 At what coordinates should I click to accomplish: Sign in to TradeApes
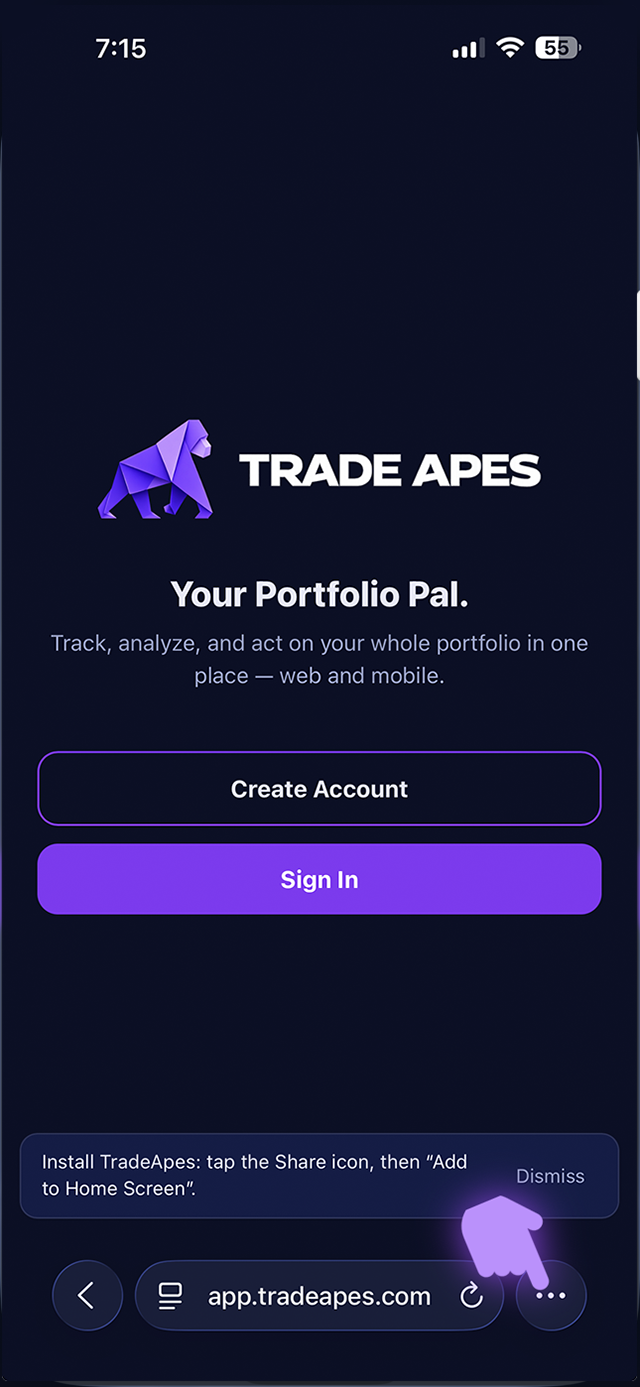point(319,879)
